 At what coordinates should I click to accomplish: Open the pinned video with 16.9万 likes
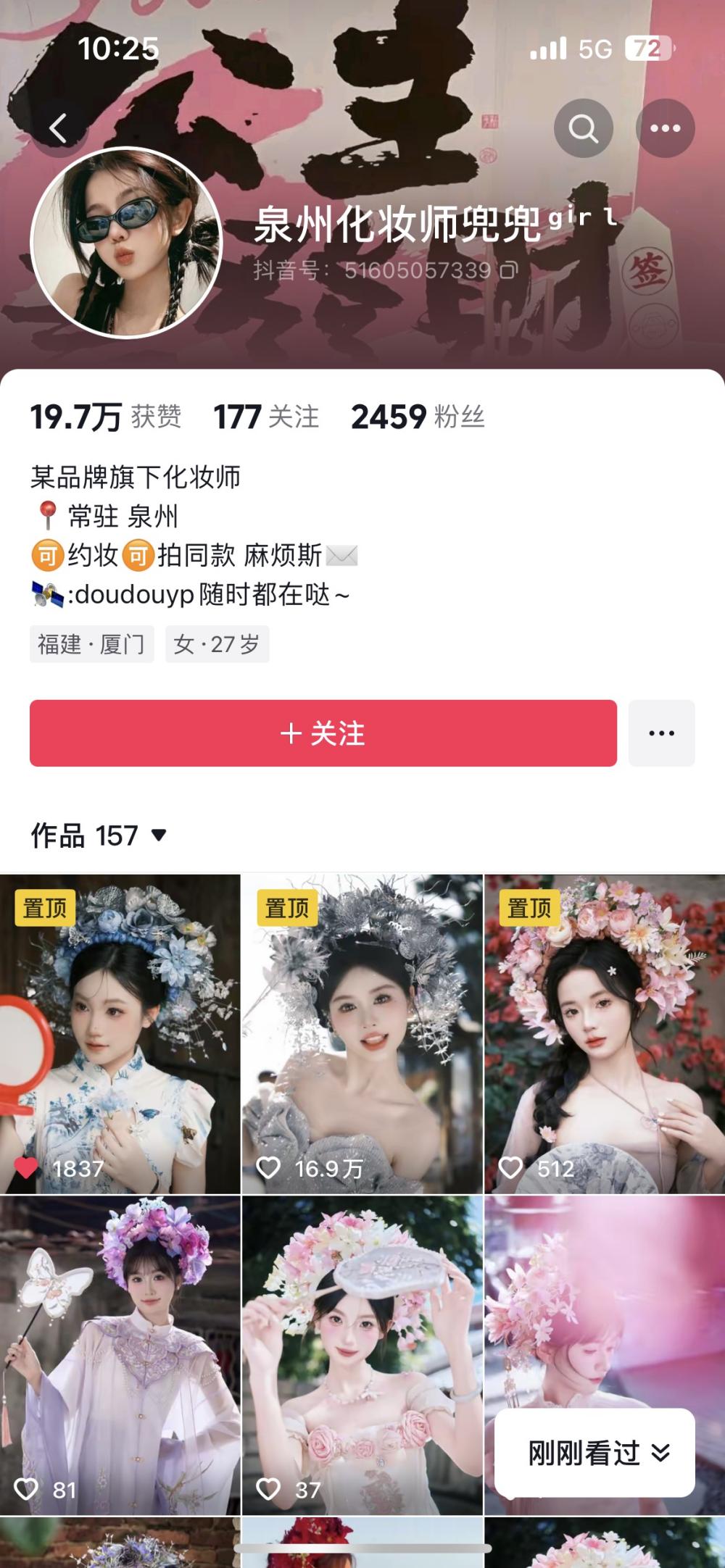click(x=362, y=1034)
